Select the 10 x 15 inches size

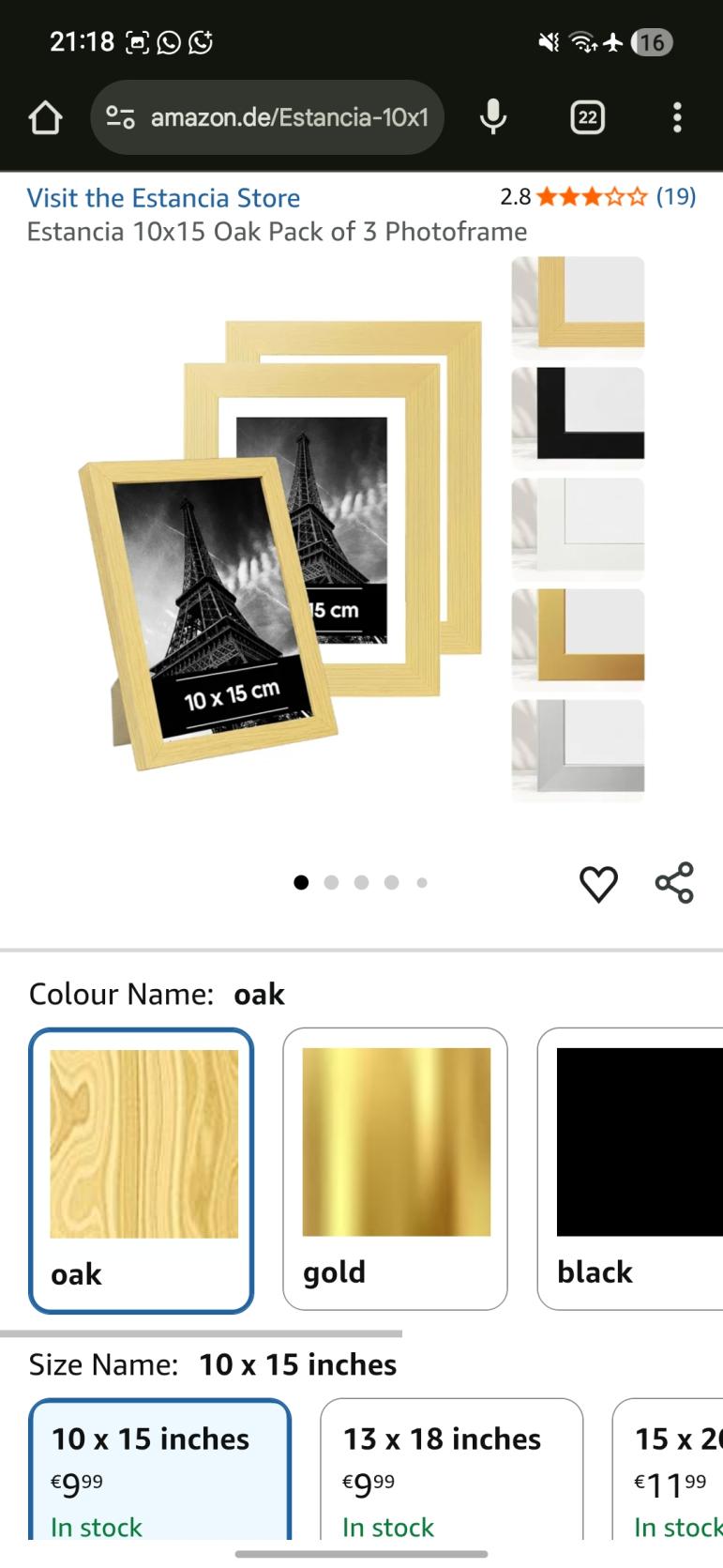coord(159,1469)
